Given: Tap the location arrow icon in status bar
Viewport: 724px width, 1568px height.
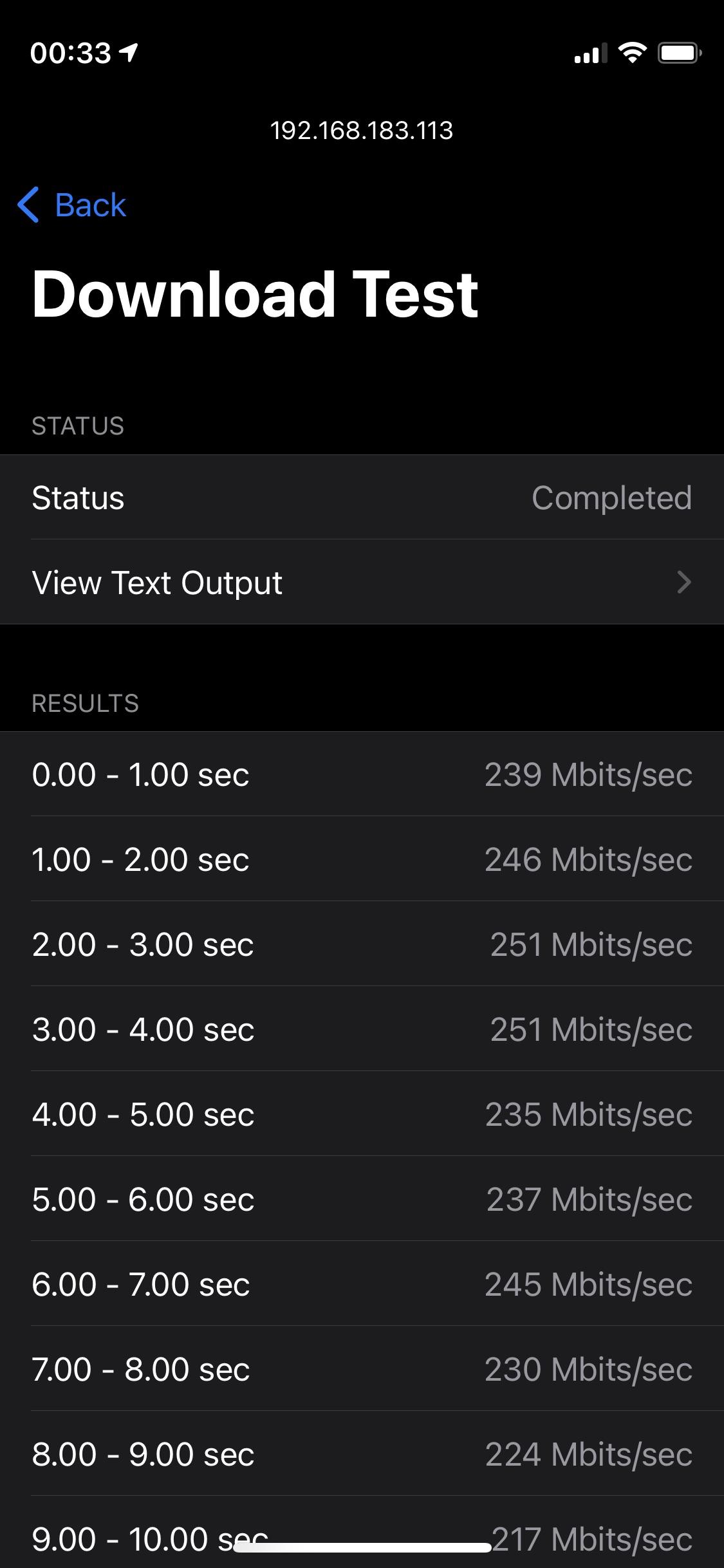Looking at the screenshot, I should coord(129,53).
